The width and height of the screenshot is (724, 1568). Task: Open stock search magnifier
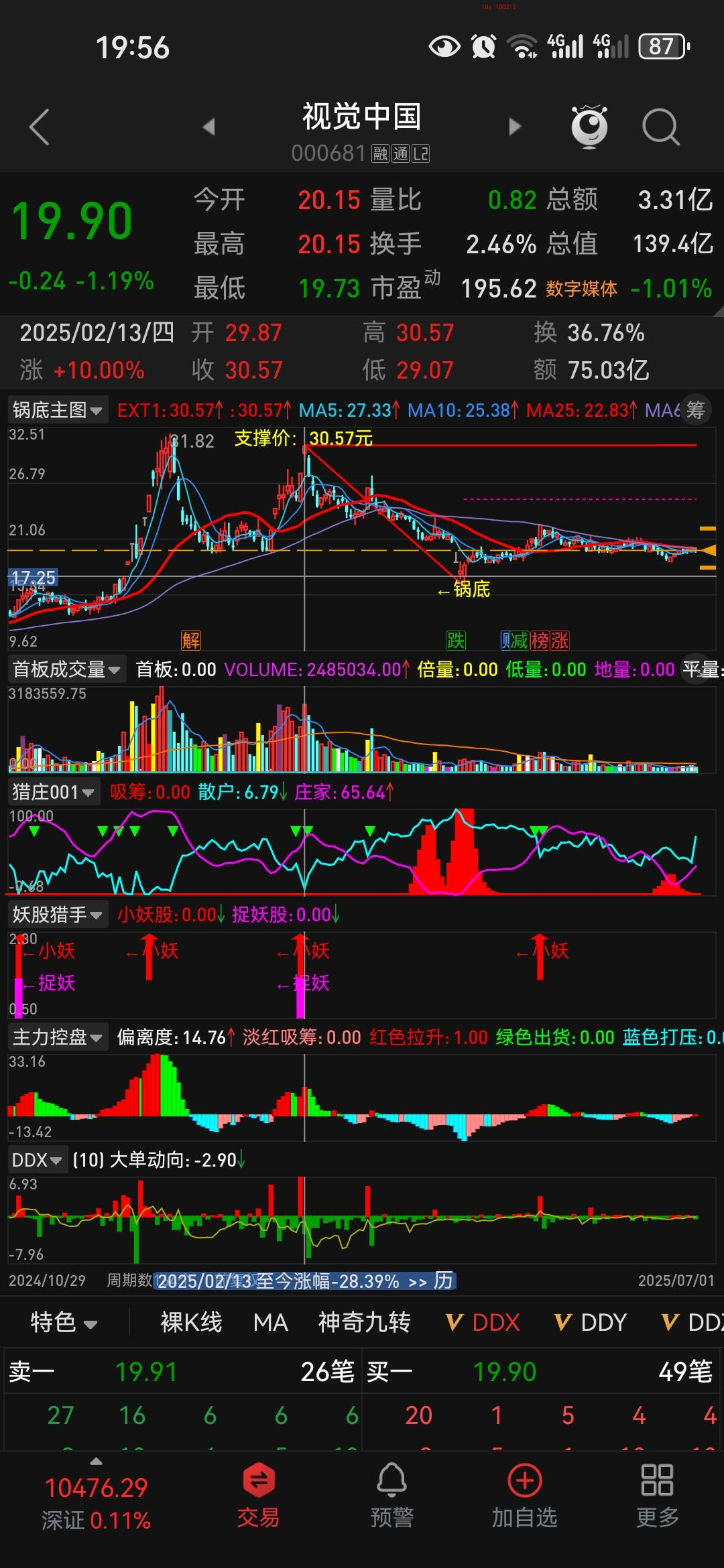(661, 127)
